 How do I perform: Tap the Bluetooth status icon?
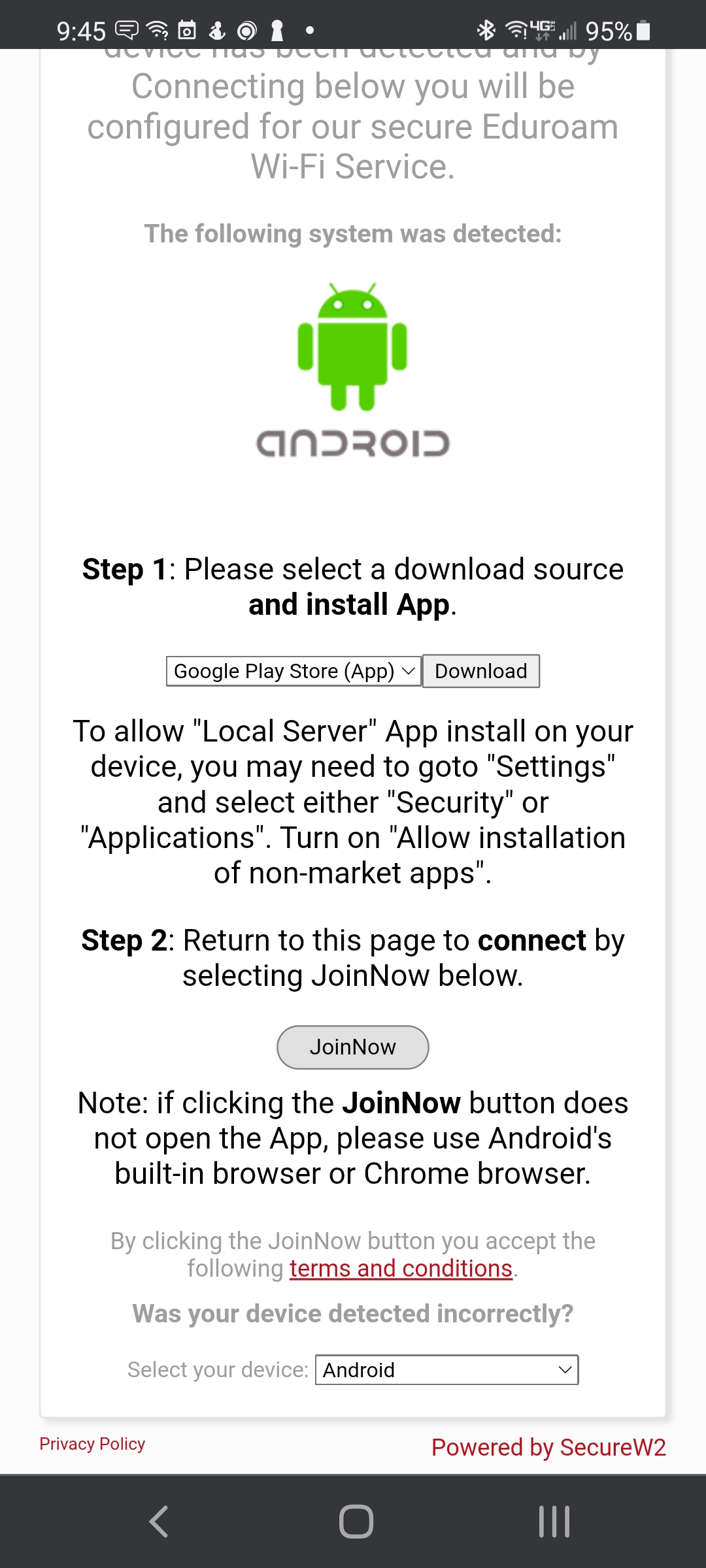(485, 29)
